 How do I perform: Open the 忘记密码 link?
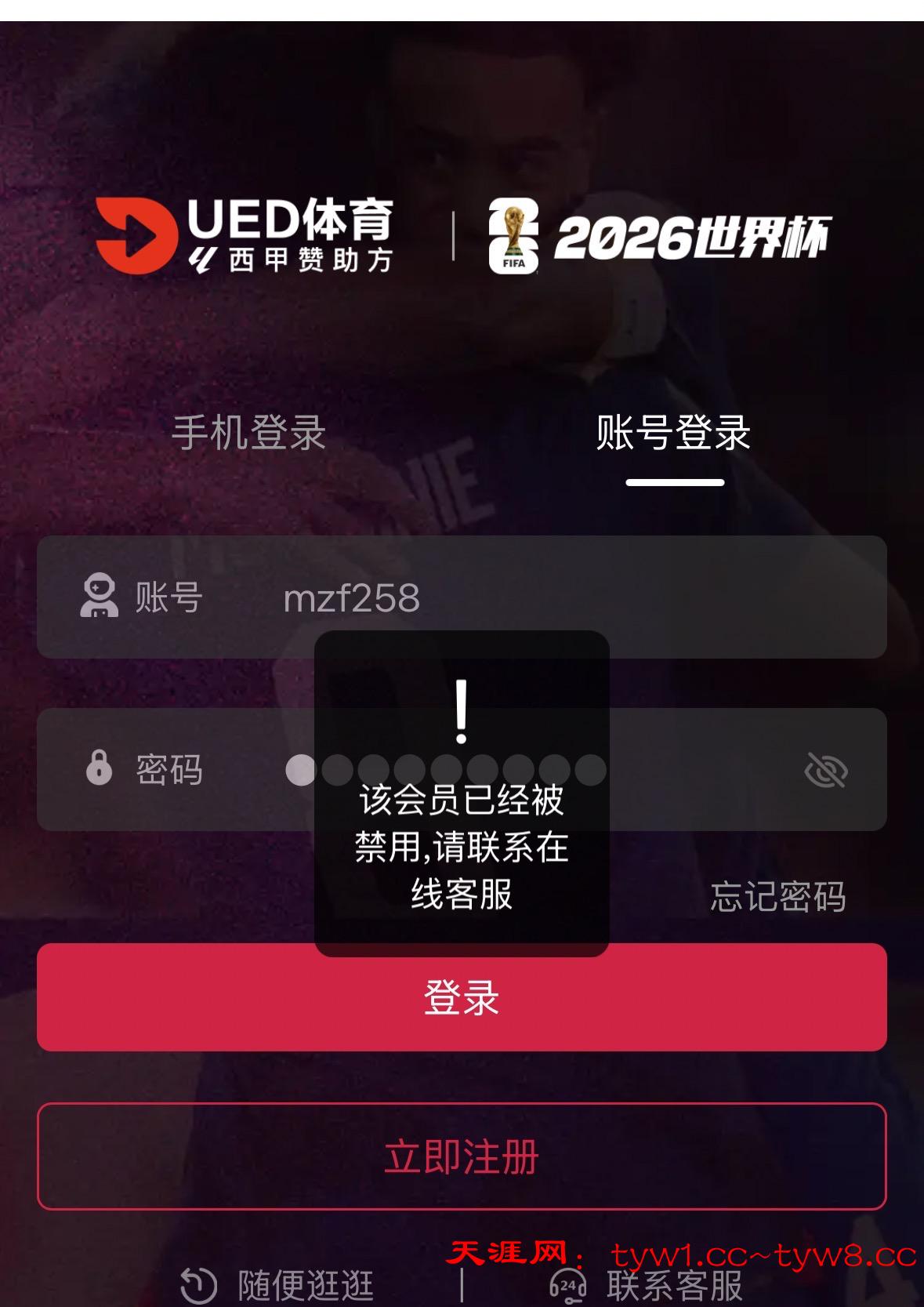coord(777,897)
